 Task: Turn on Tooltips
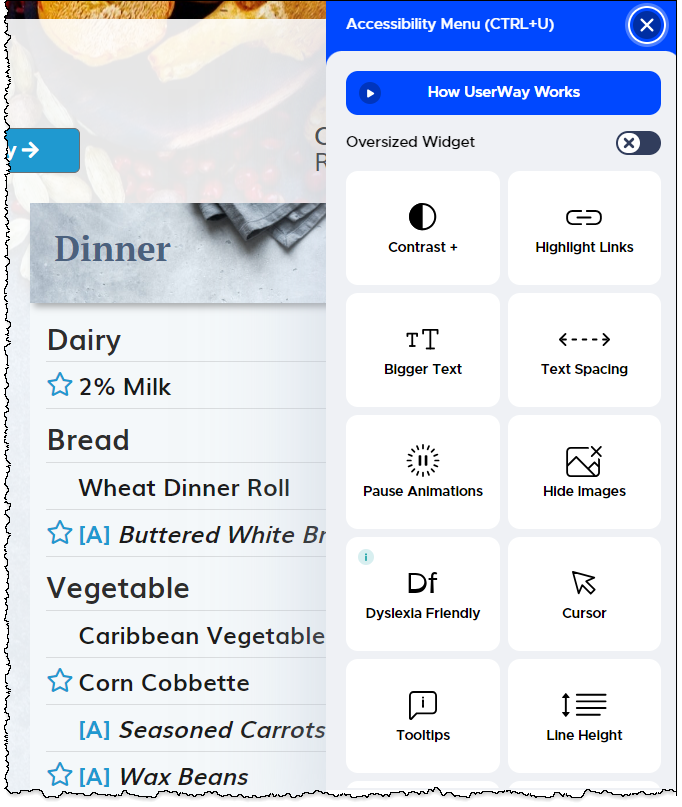pyautogui.click(x=422, y=716)
